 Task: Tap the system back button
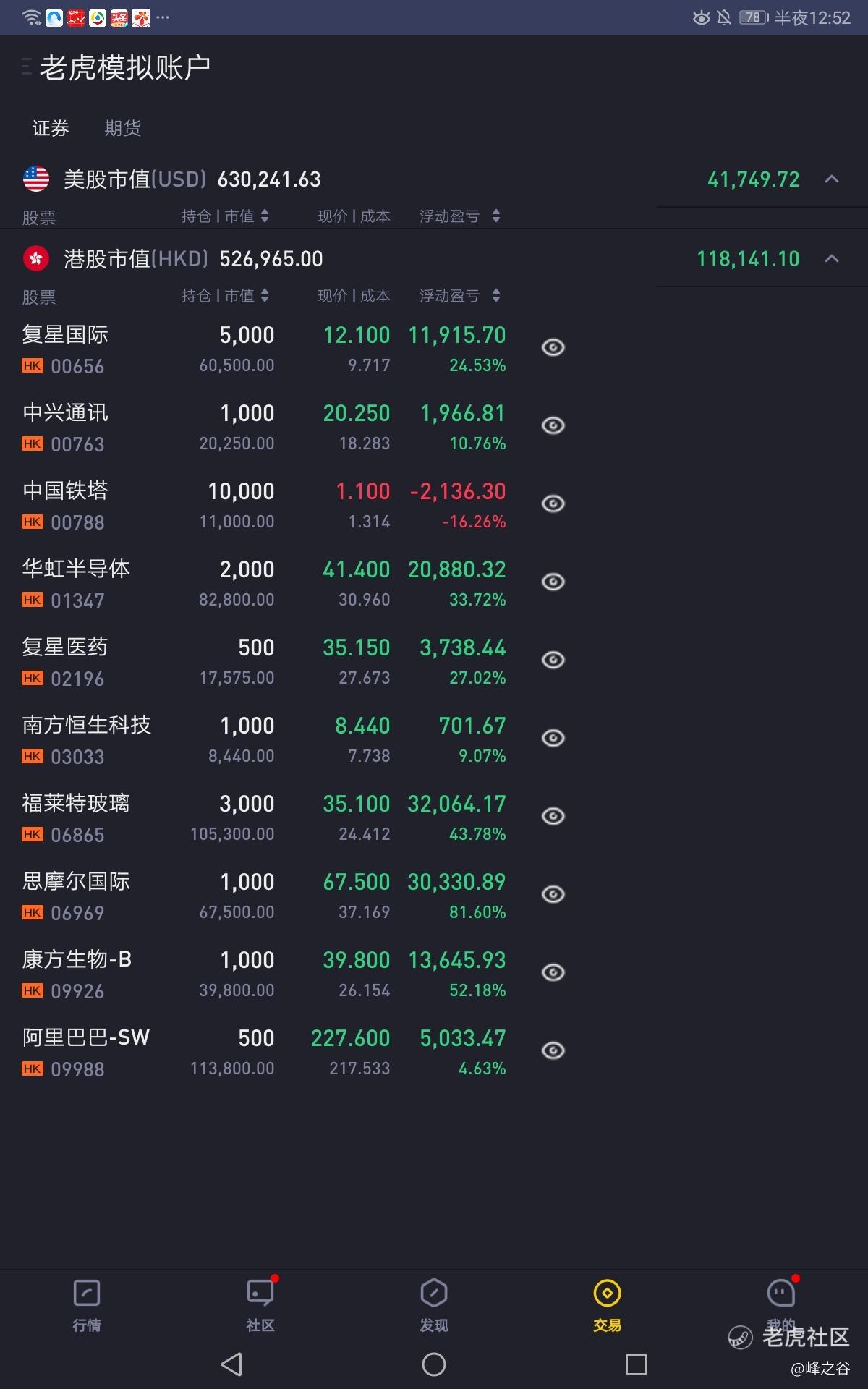point(231,1364)
